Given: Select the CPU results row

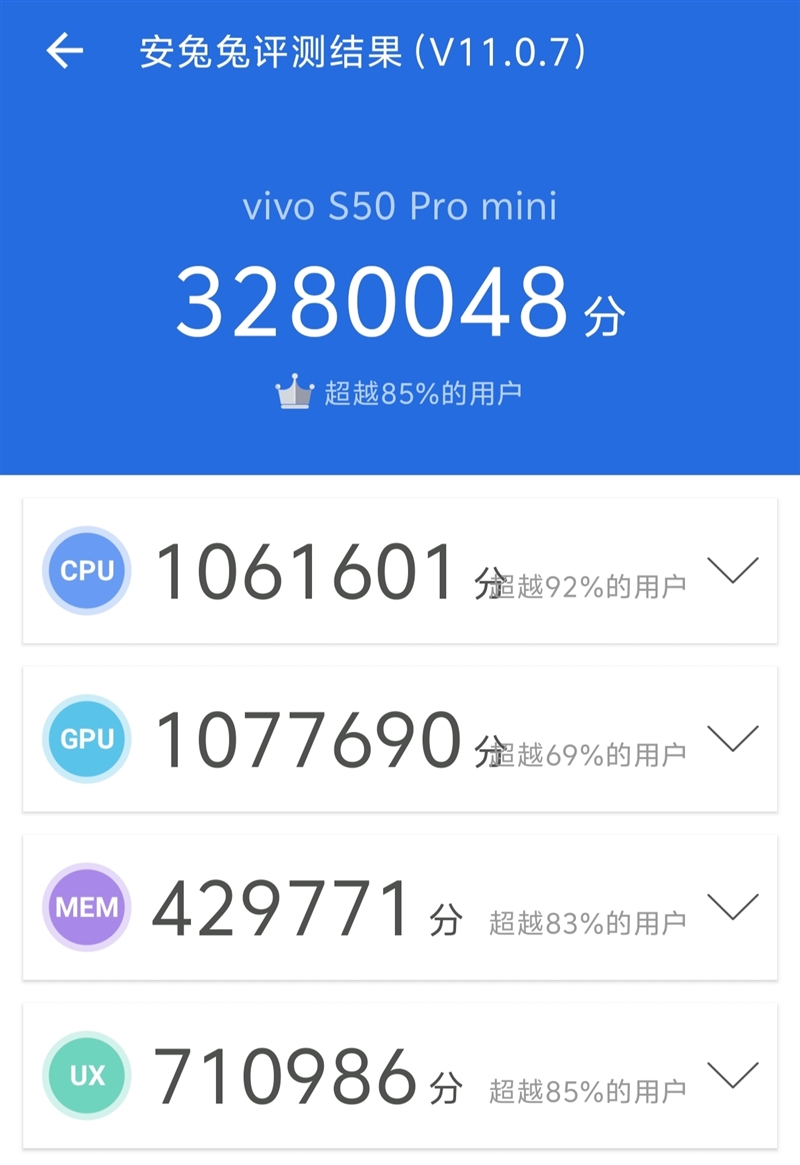Looking at the screenshot, I should point(400,571).
